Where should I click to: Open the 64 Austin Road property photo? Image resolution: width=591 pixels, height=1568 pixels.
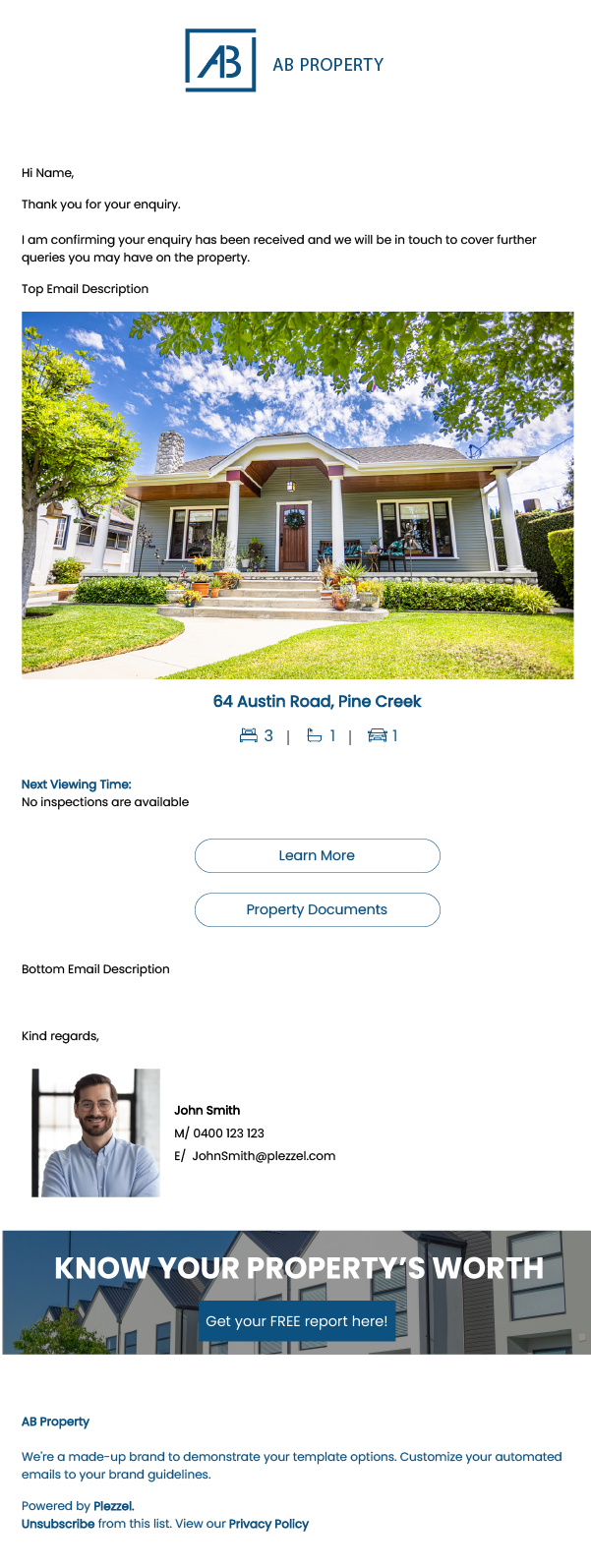[297, 494]
